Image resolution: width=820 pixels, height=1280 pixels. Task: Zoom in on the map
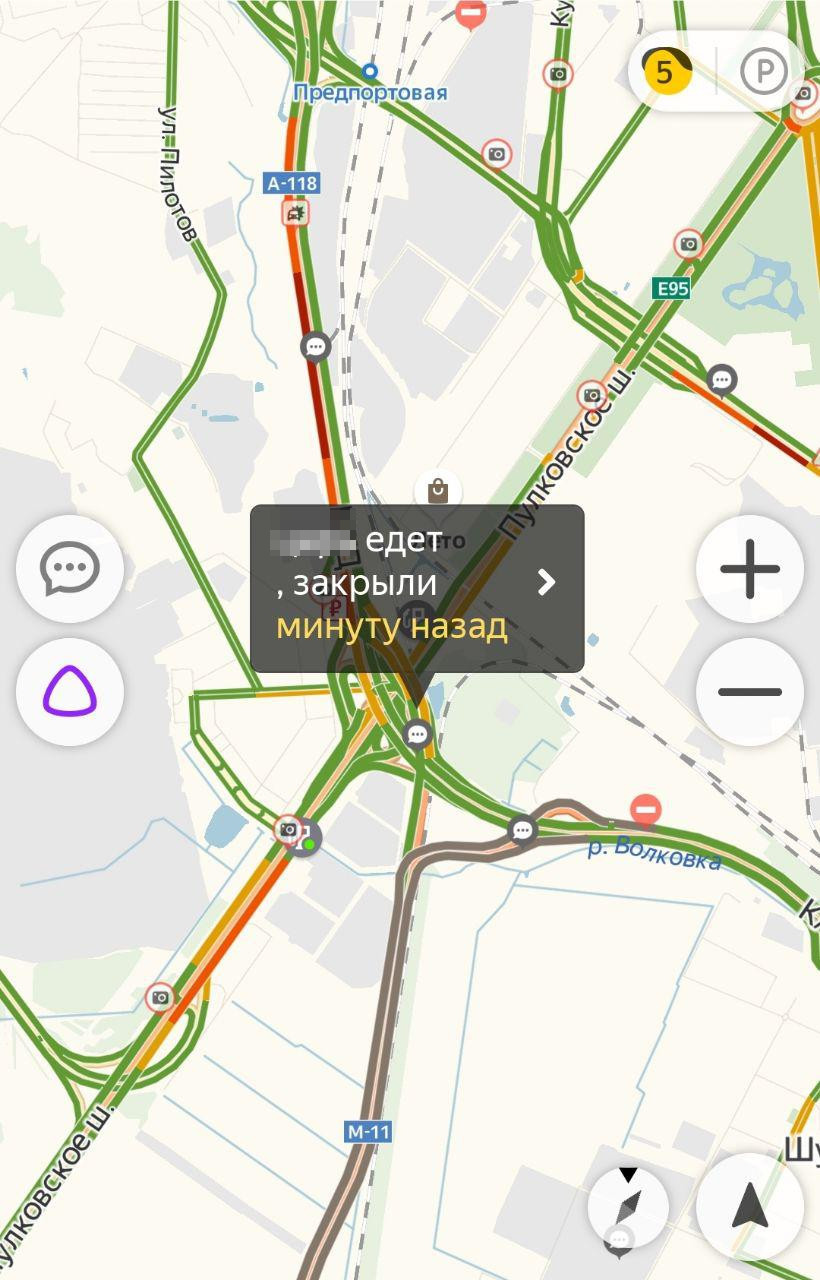(x=749, y=569)
